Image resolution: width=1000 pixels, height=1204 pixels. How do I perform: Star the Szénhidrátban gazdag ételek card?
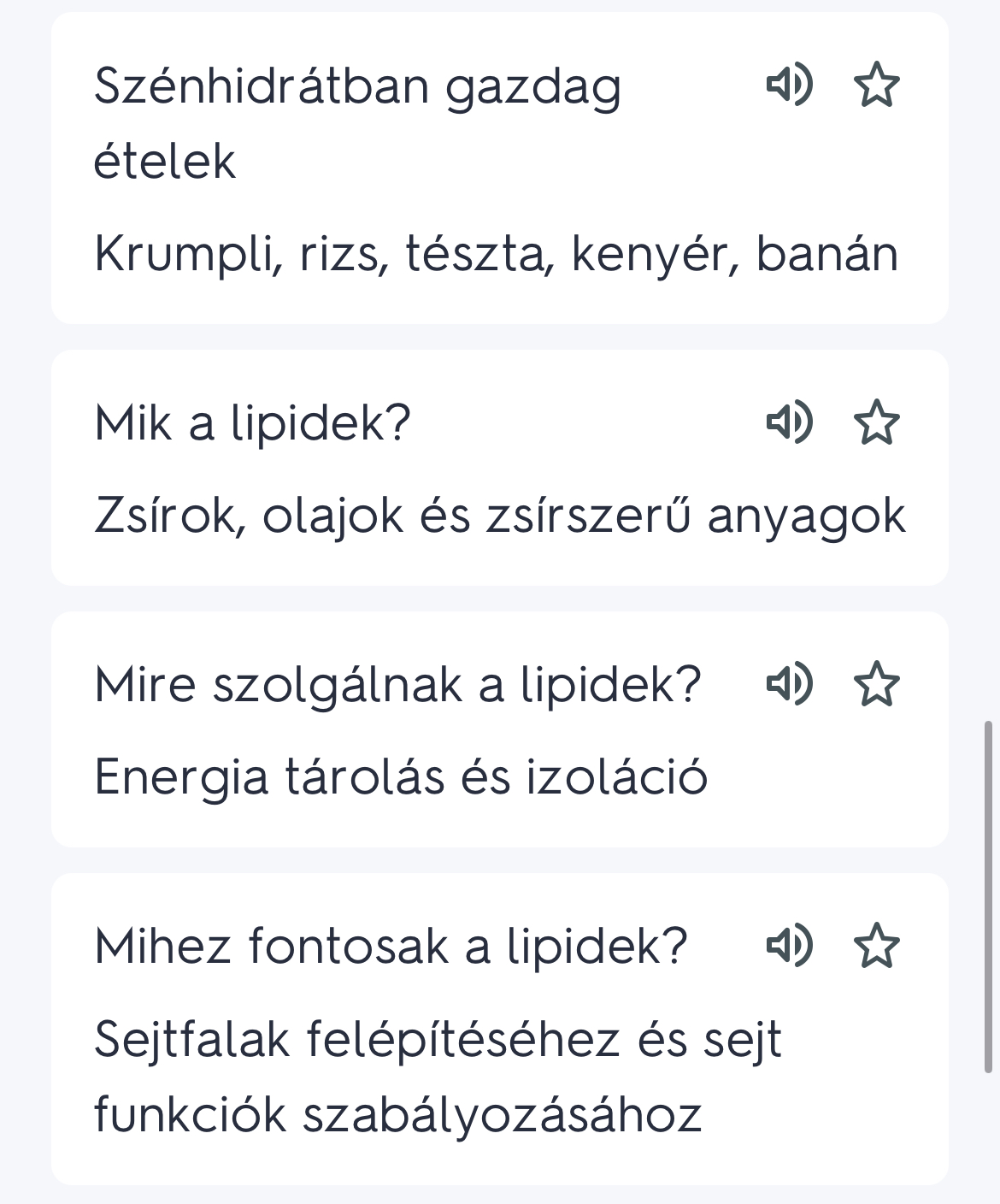tap(877, 85)
